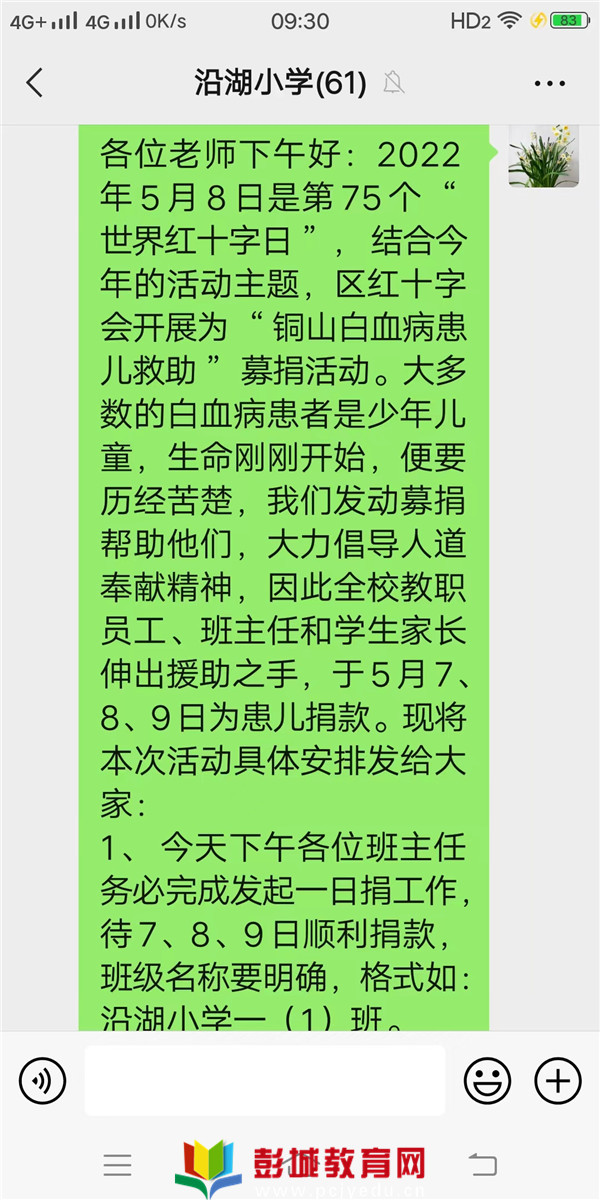
Task: Tap the system back navigation button
Action: tap(483, 1164)
